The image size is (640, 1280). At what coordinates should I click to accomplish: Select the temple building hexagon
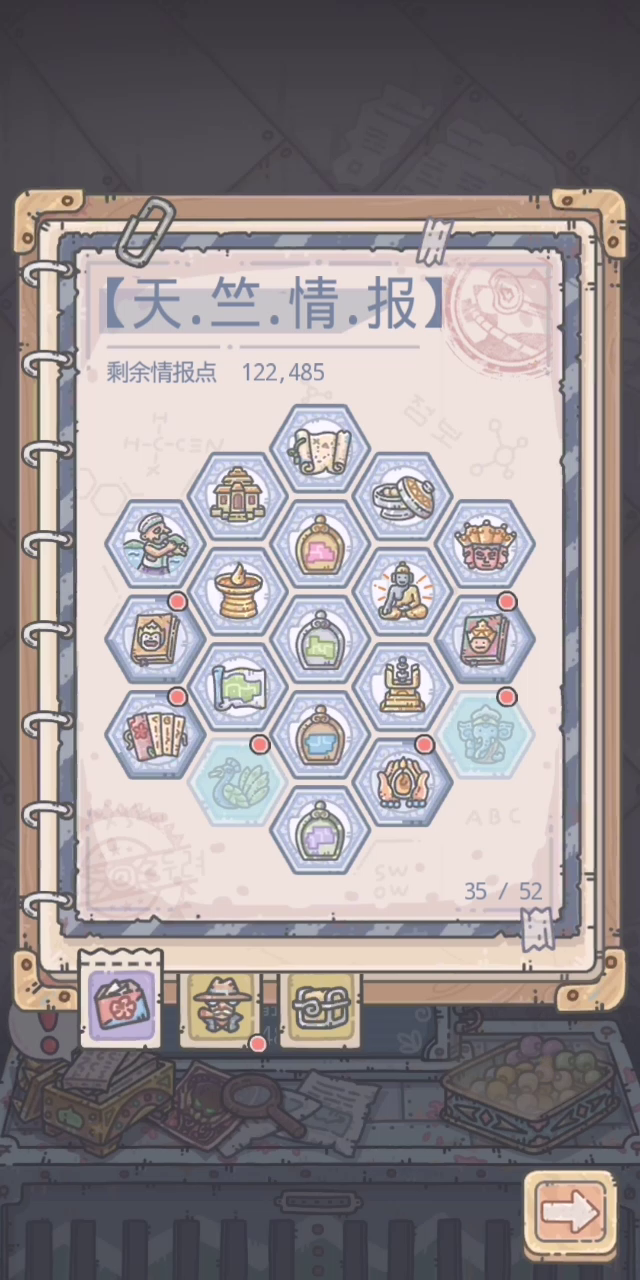click(237, 497)
